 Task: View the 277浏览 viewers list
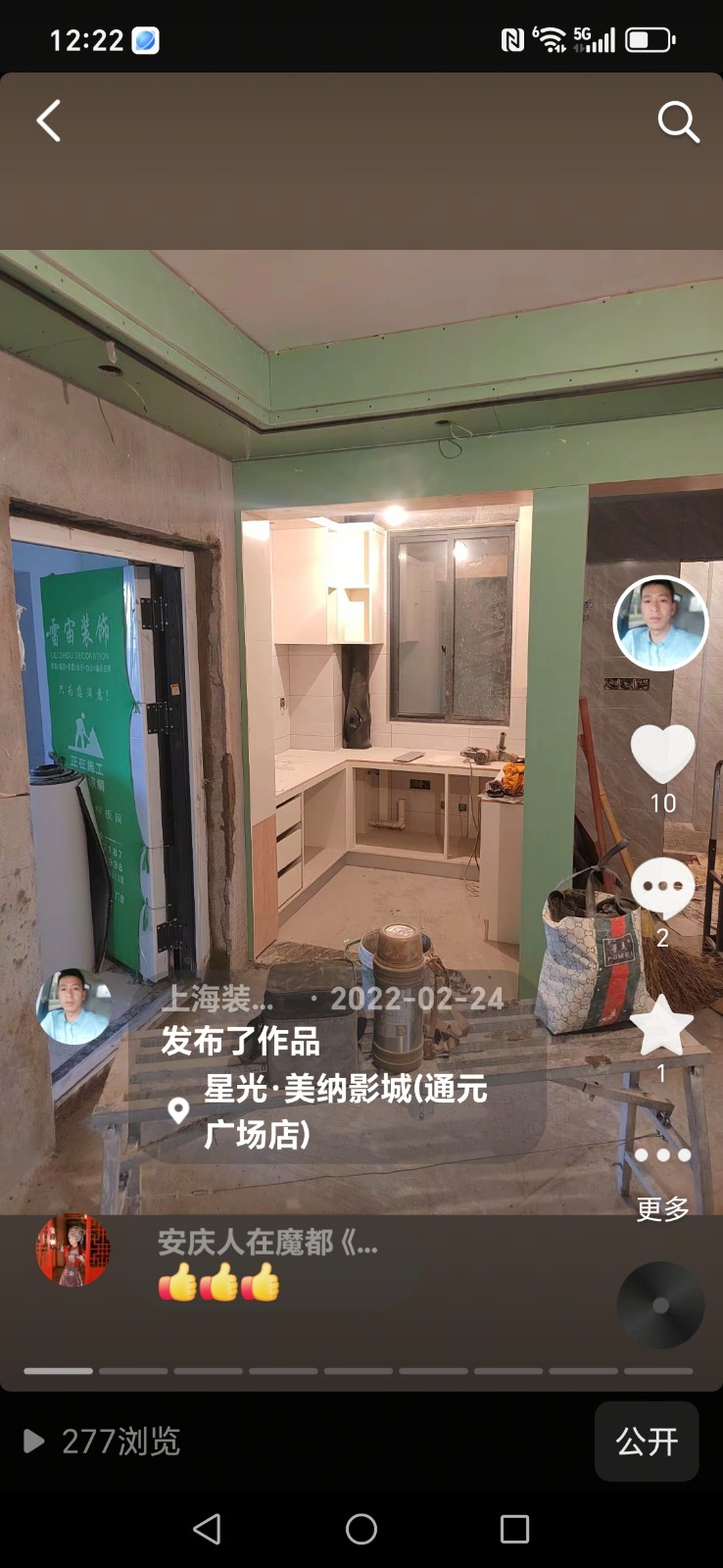click(103, 1441)
